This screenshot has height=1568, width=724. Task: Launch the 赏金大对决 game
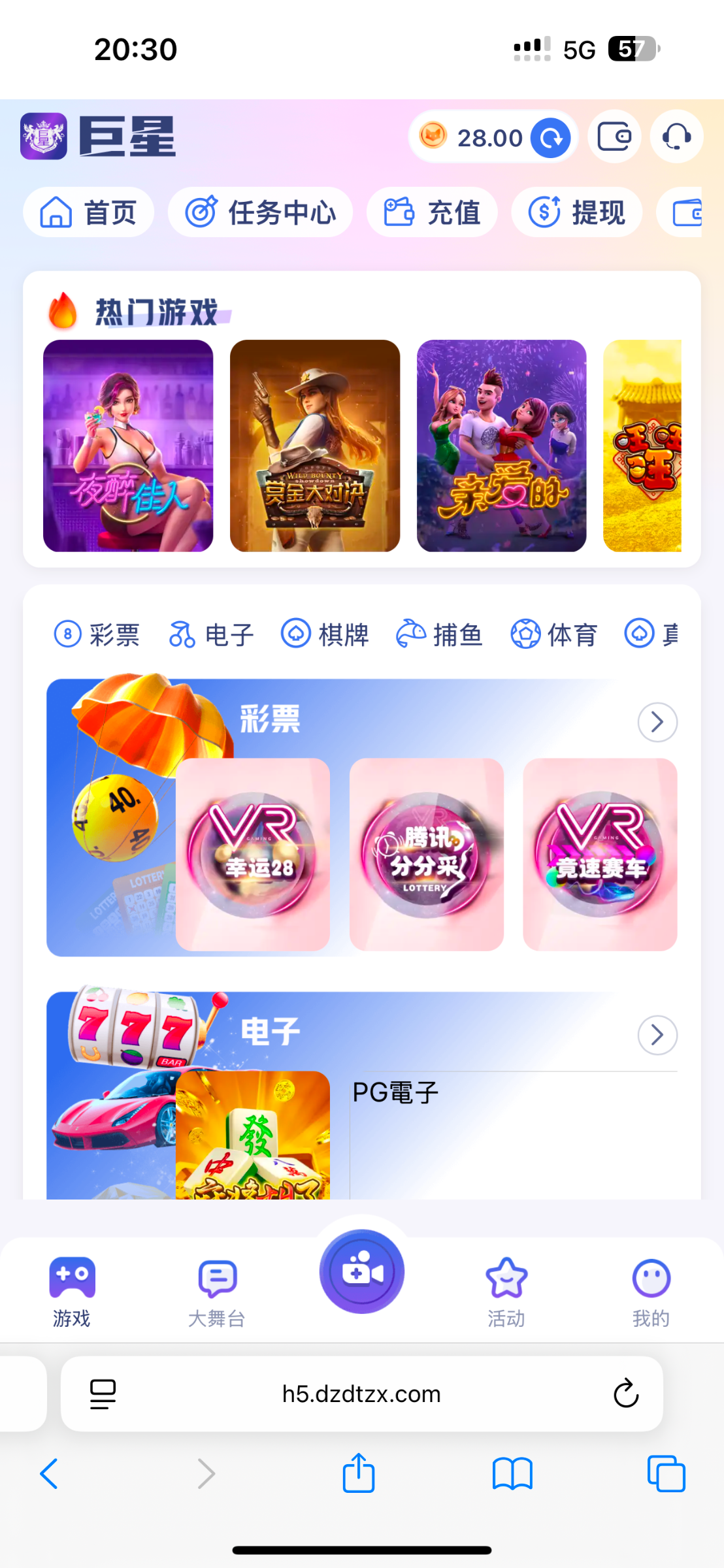coord(315,446)
